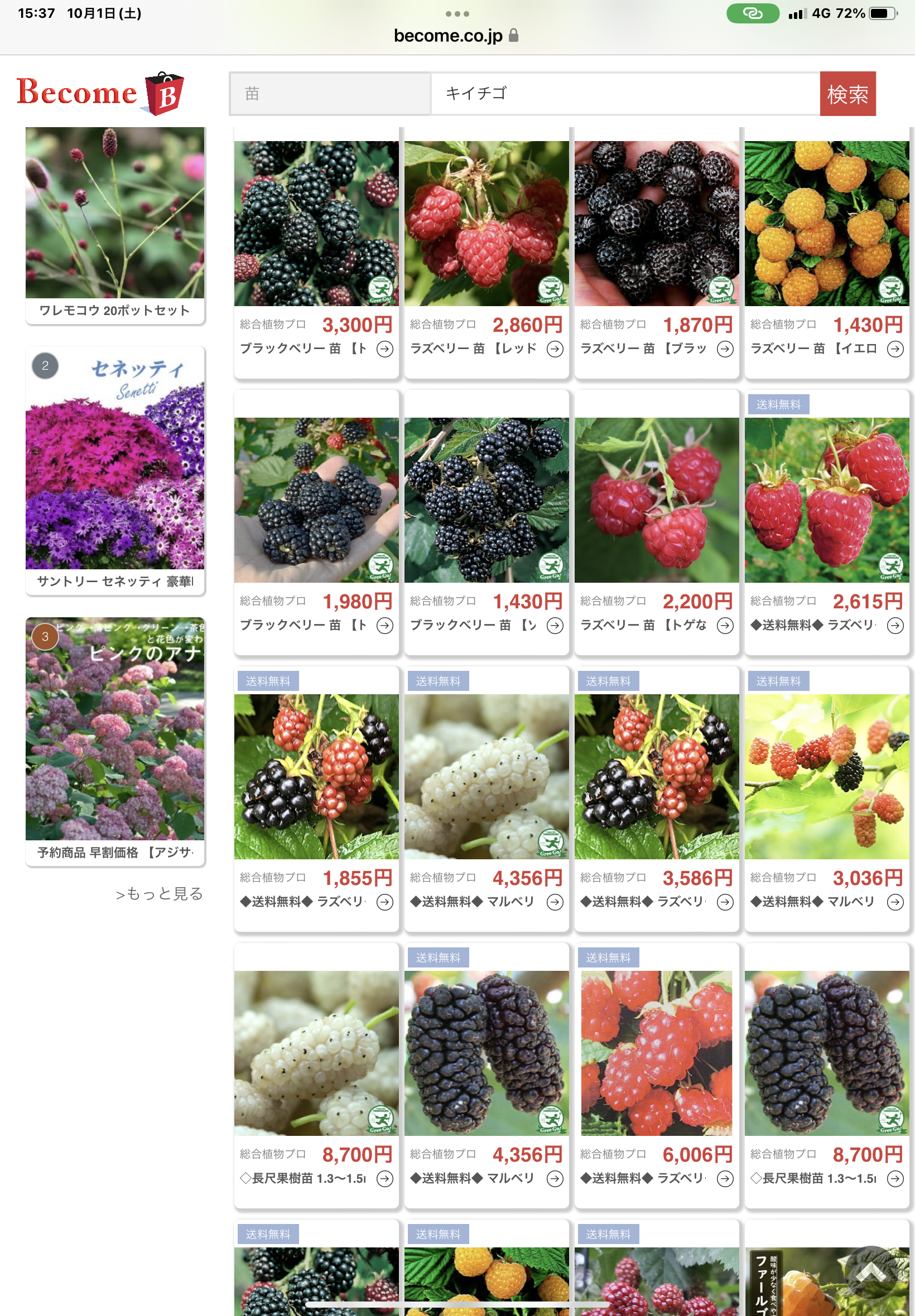Open ワレモコウ 20ポットセット ranking item

pyautogui.click(x=115, y=225)
